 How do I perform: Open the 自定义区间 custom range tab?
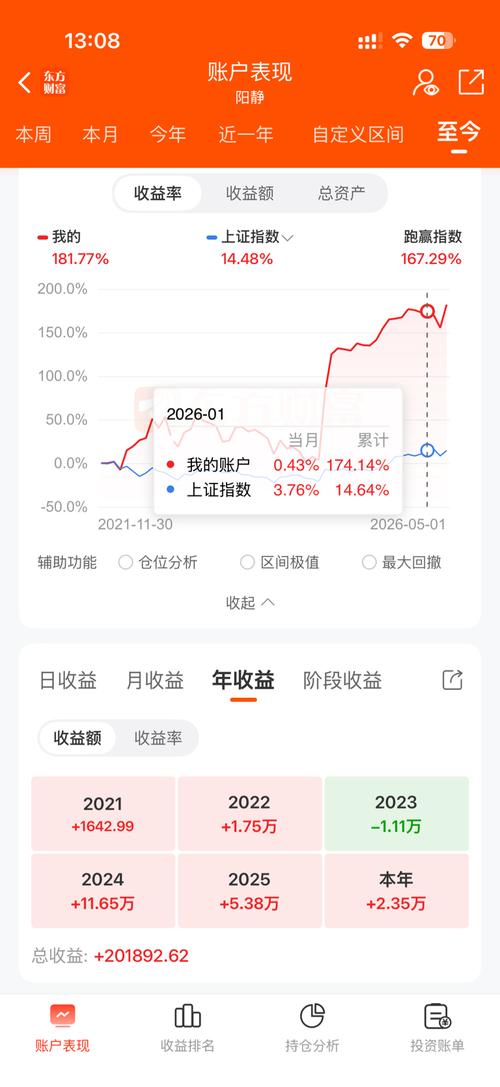tap(358, 134)
